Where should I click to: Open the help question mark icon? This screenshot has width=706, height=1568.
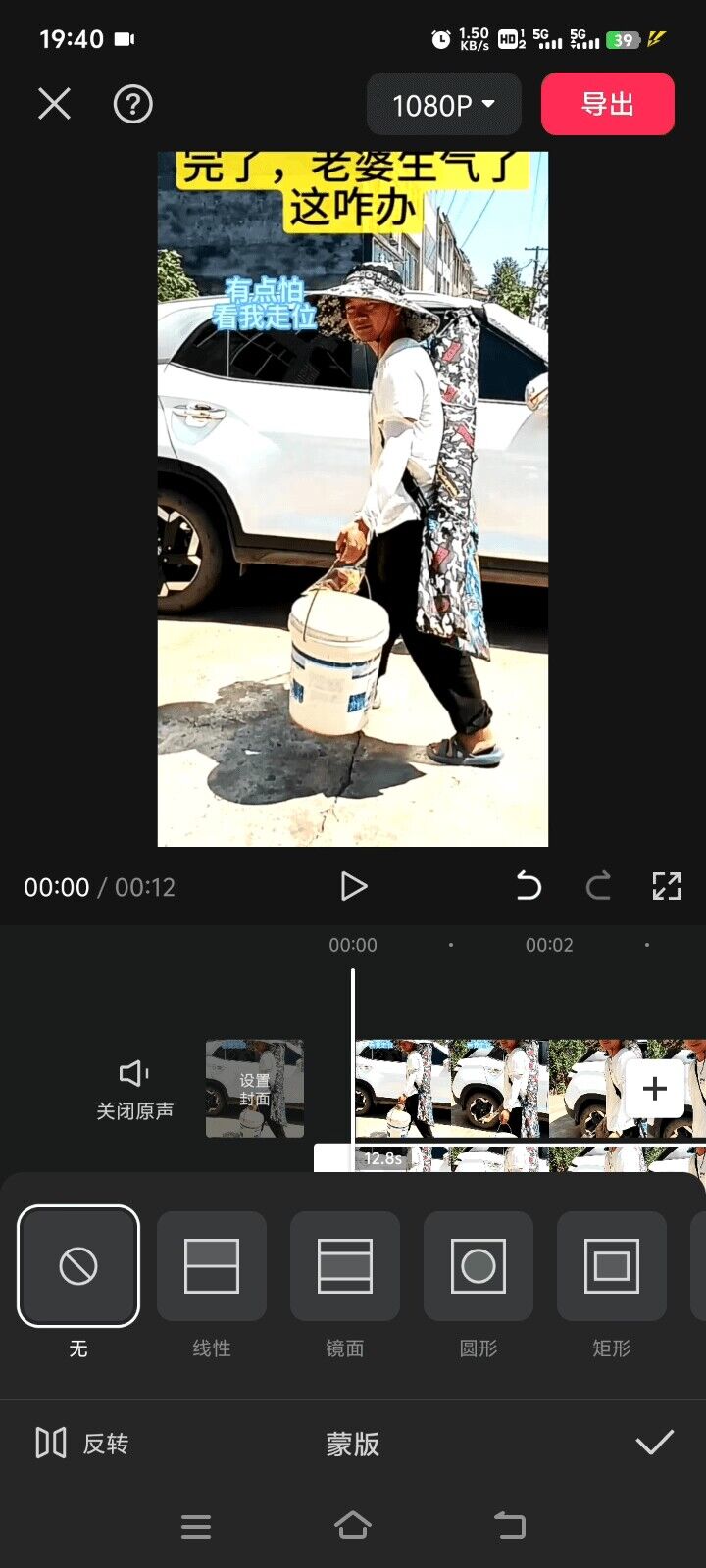(132, 104)
